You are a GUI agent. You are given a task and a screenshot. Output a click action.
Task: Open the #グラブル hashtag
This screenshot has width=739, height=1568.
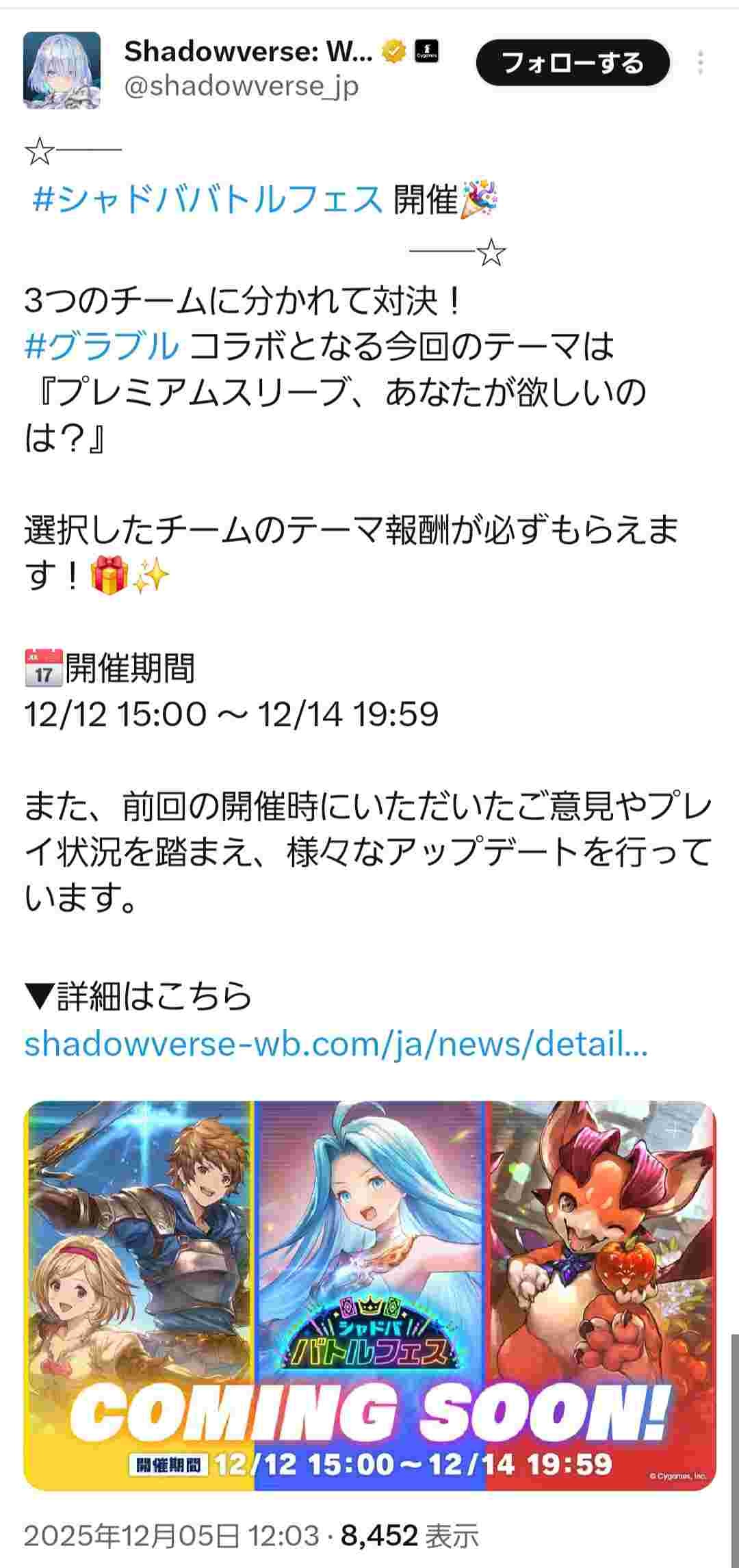(101, 345)
